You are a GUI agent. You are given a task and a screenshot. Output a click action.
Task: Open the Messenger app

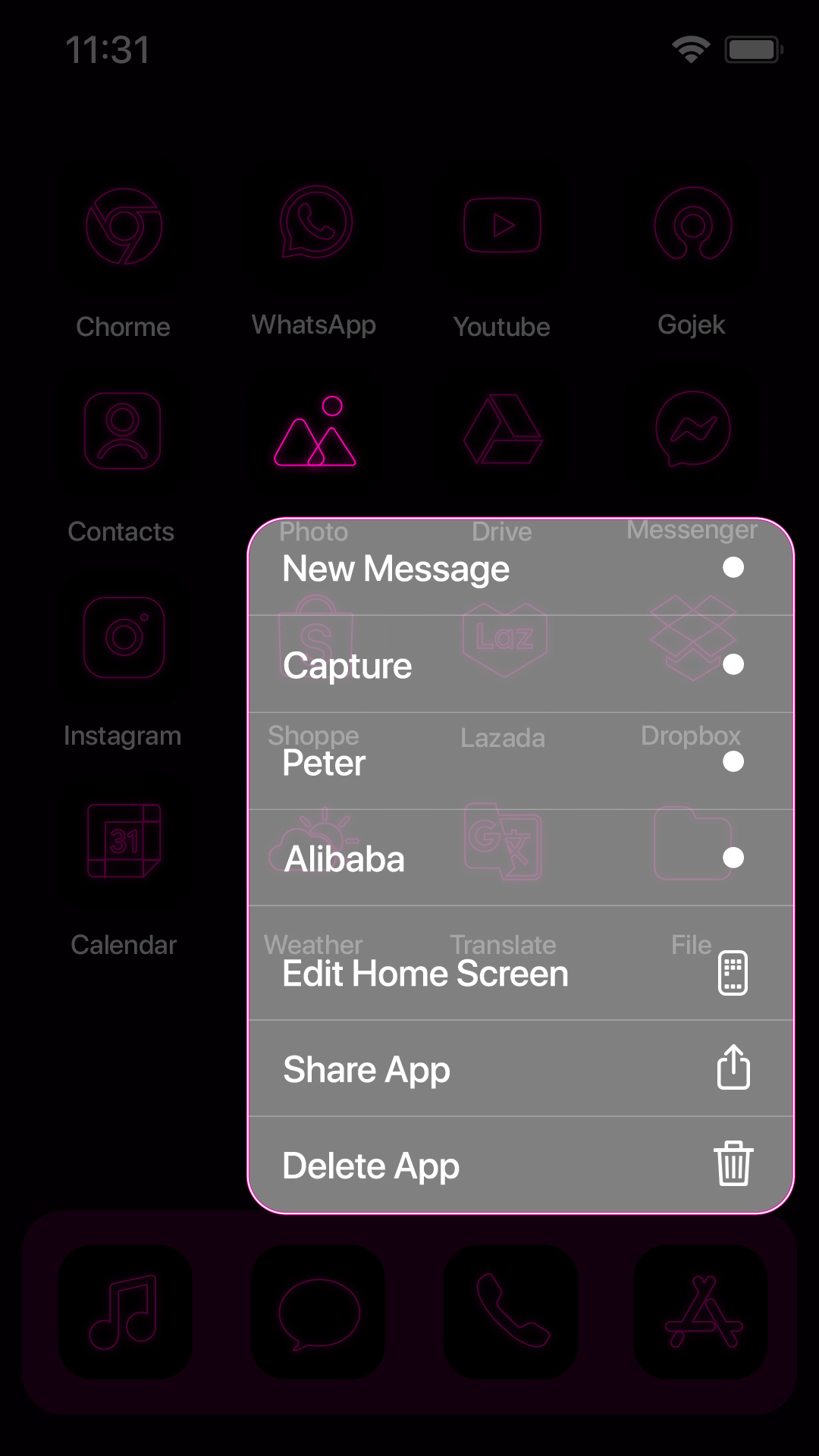[x=692, y=431]
